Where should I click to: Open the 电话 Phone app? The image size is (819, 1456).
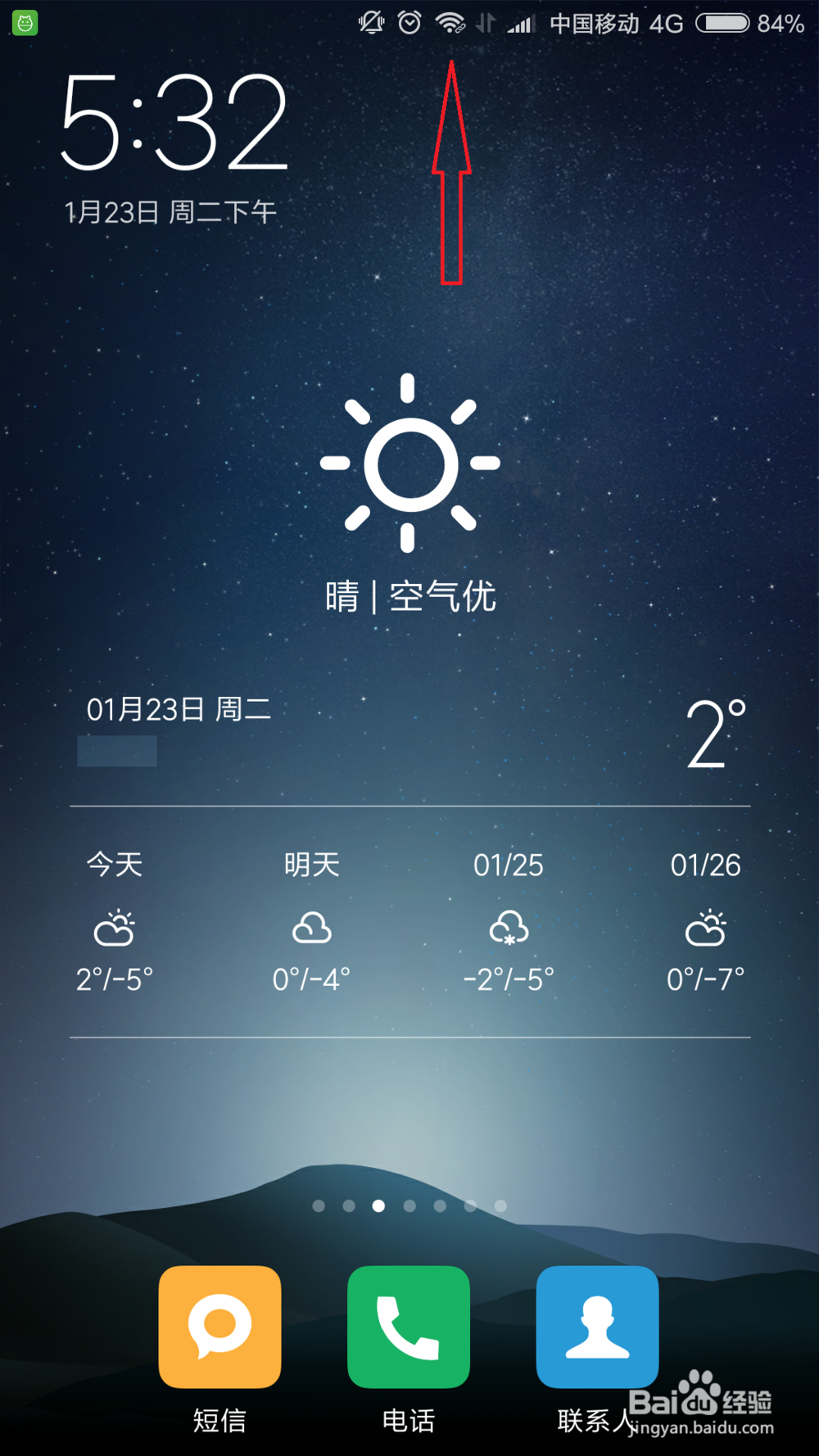[409, 1327]
